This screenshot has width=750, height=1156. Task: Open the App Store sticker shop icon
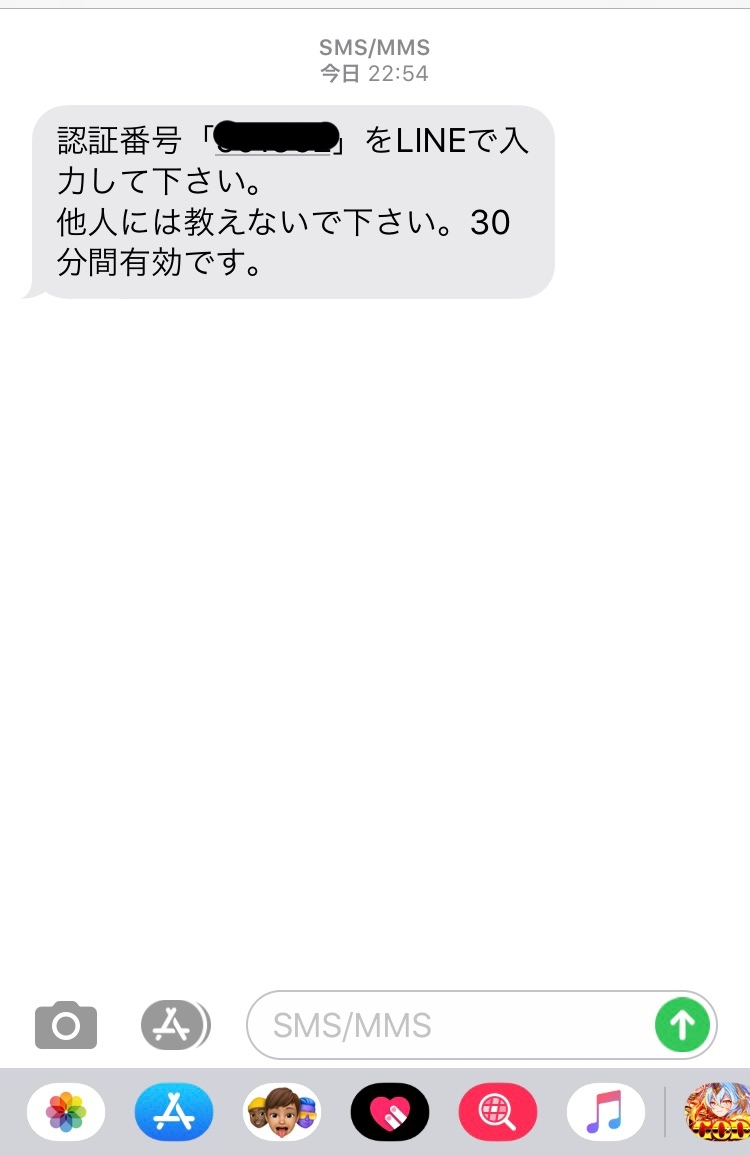171,1111
